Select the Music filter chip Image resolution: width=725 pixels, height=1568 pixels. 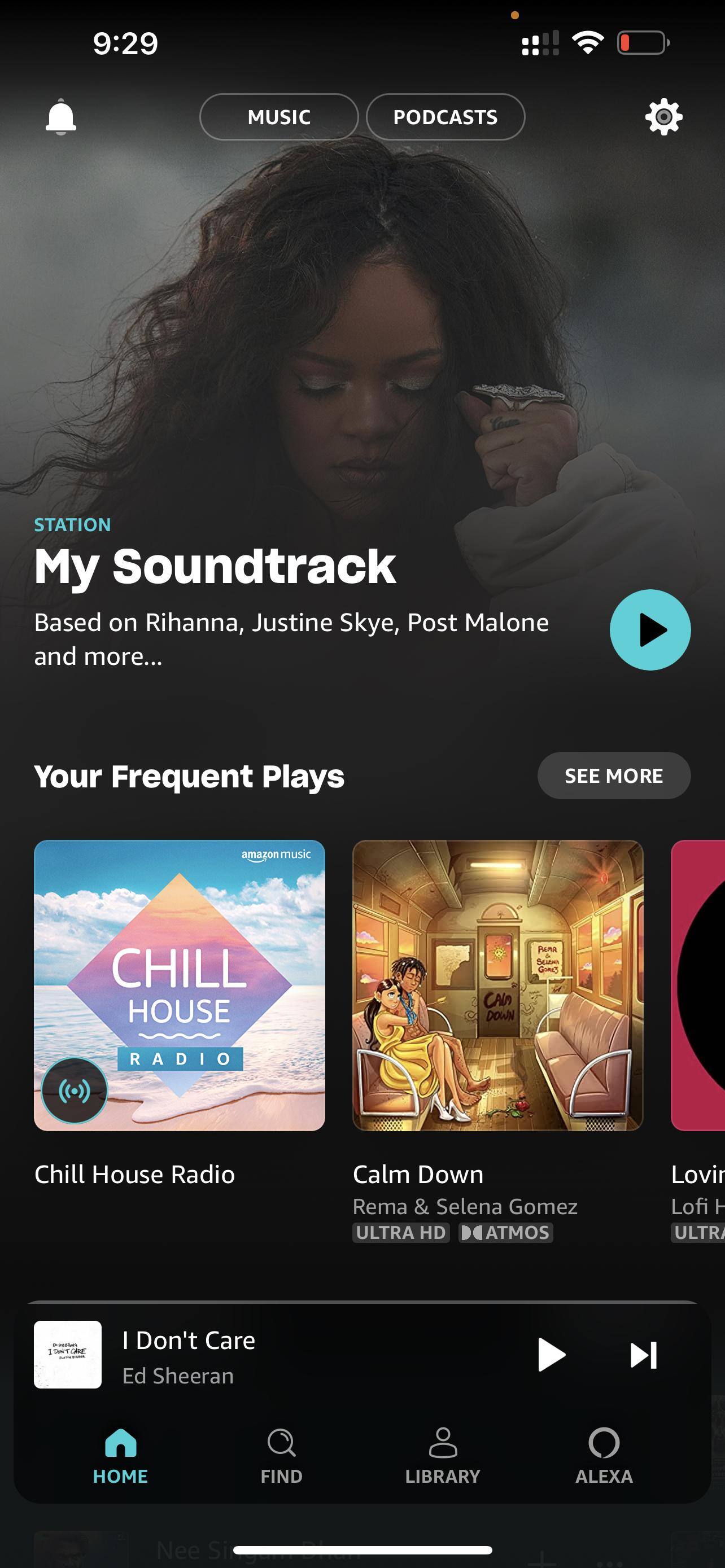279,116
